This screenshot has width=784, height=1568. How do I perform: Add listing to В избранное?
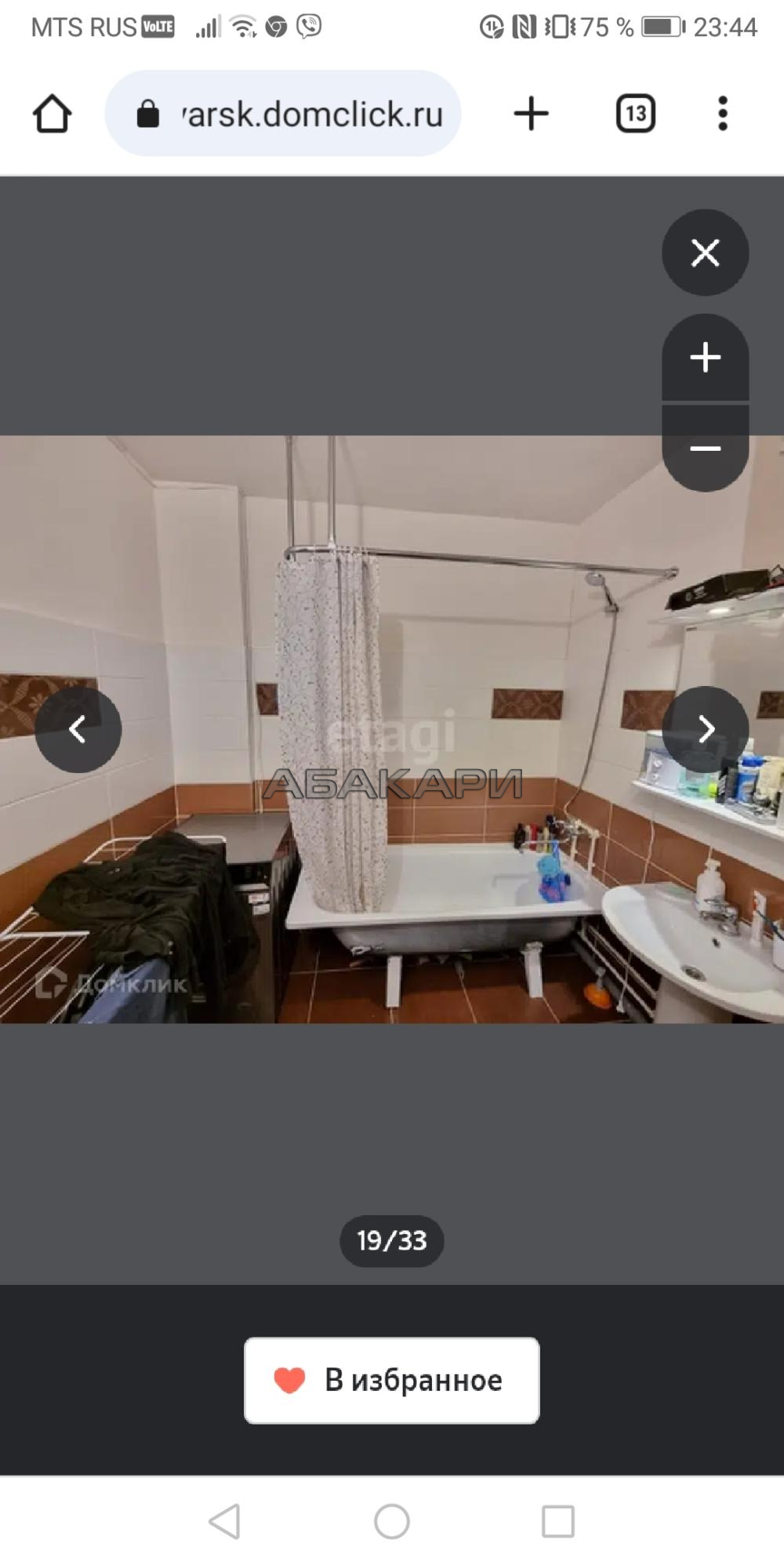click(391, 1380)
